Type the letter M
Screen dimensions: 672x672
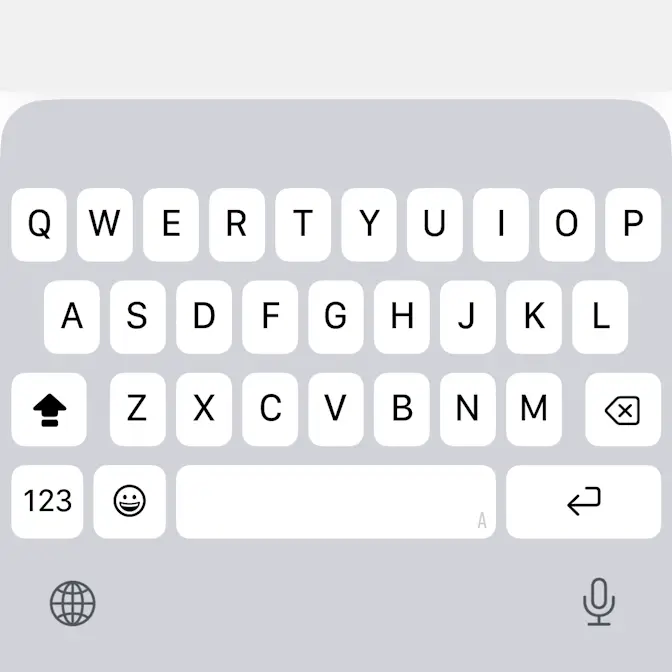(534, 409)
